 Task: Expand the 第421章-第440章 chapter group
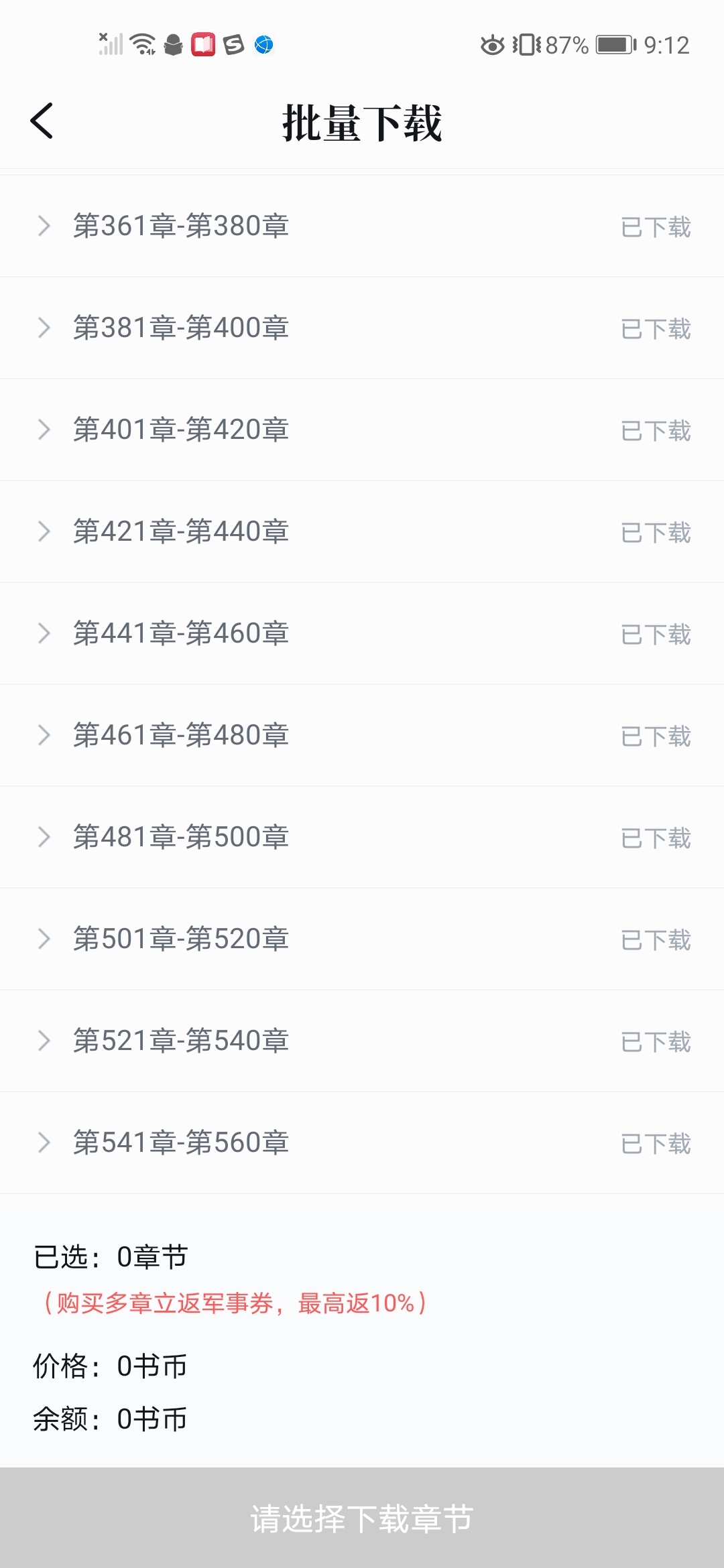[44, 531]
